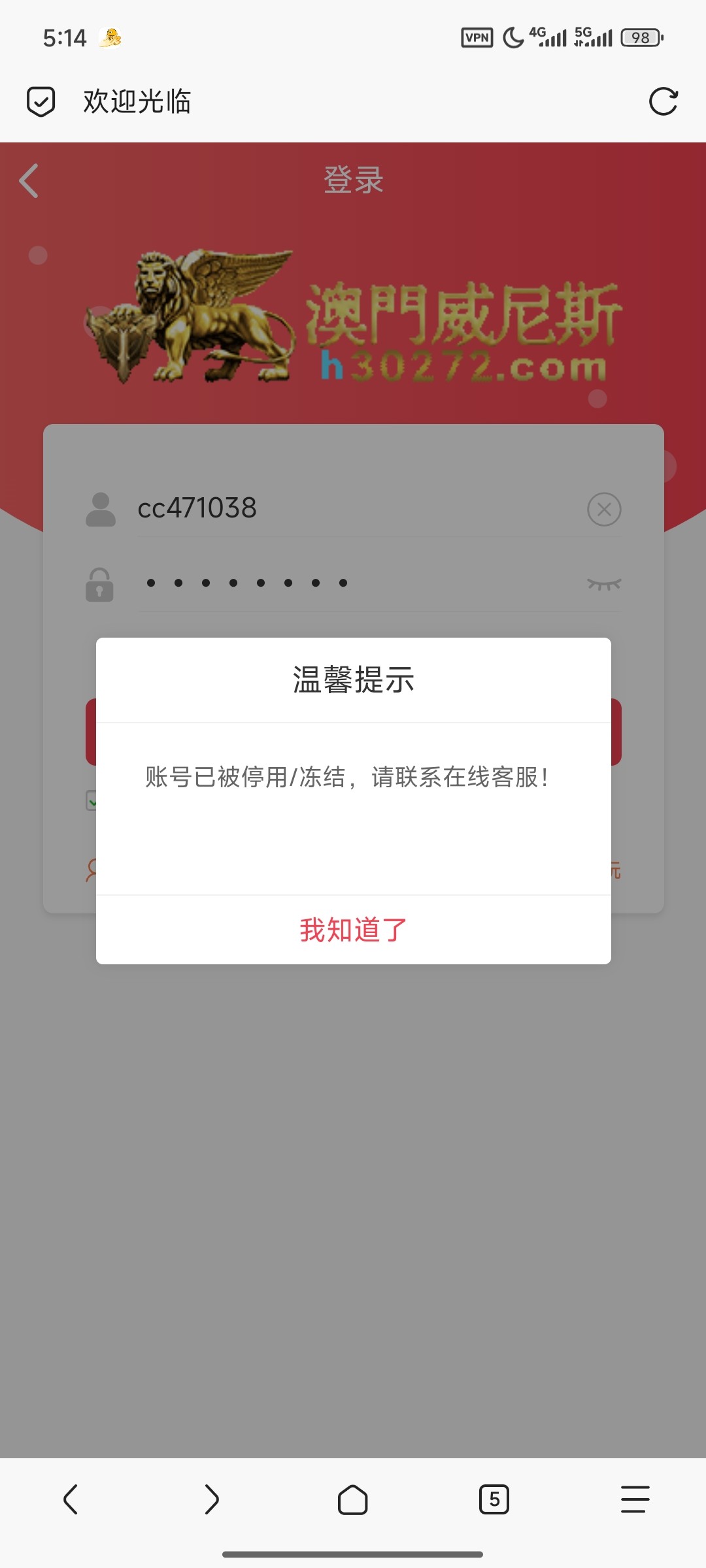Dismiss the dialog with 我知道了
The image size is (706, 1568).
click(x=353, y=930)
